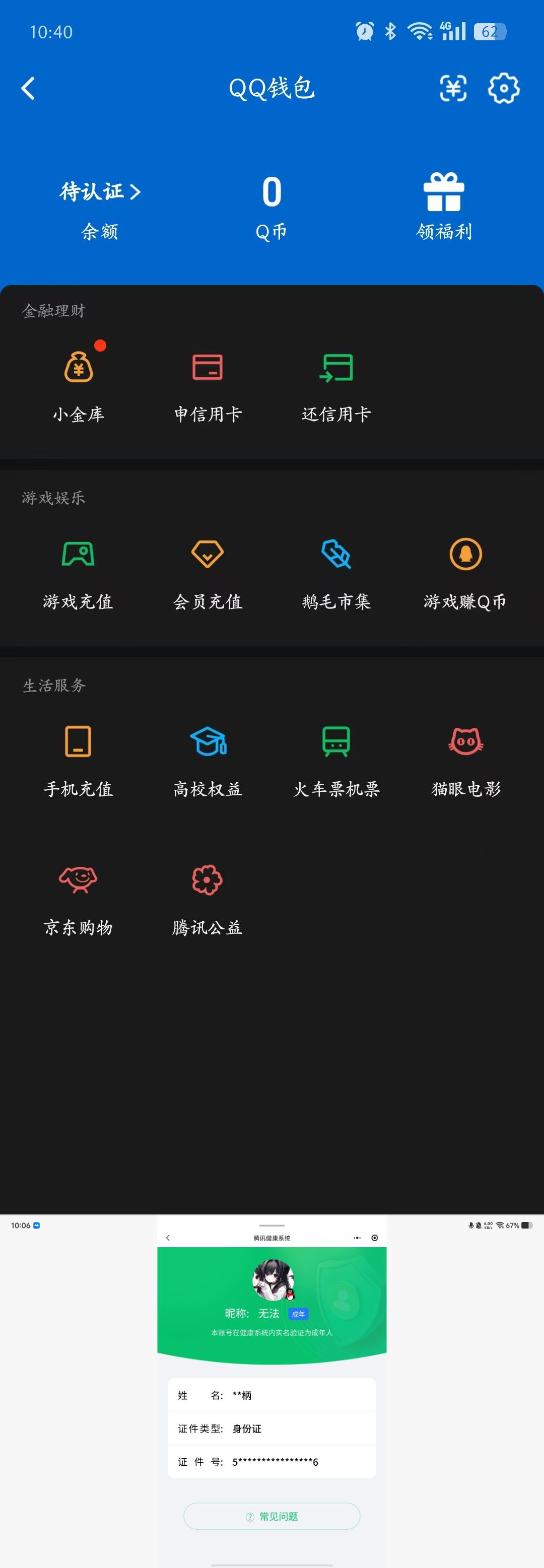Select 申信用卡 credit card icon
544x1568 pixels.
point(208,366)
